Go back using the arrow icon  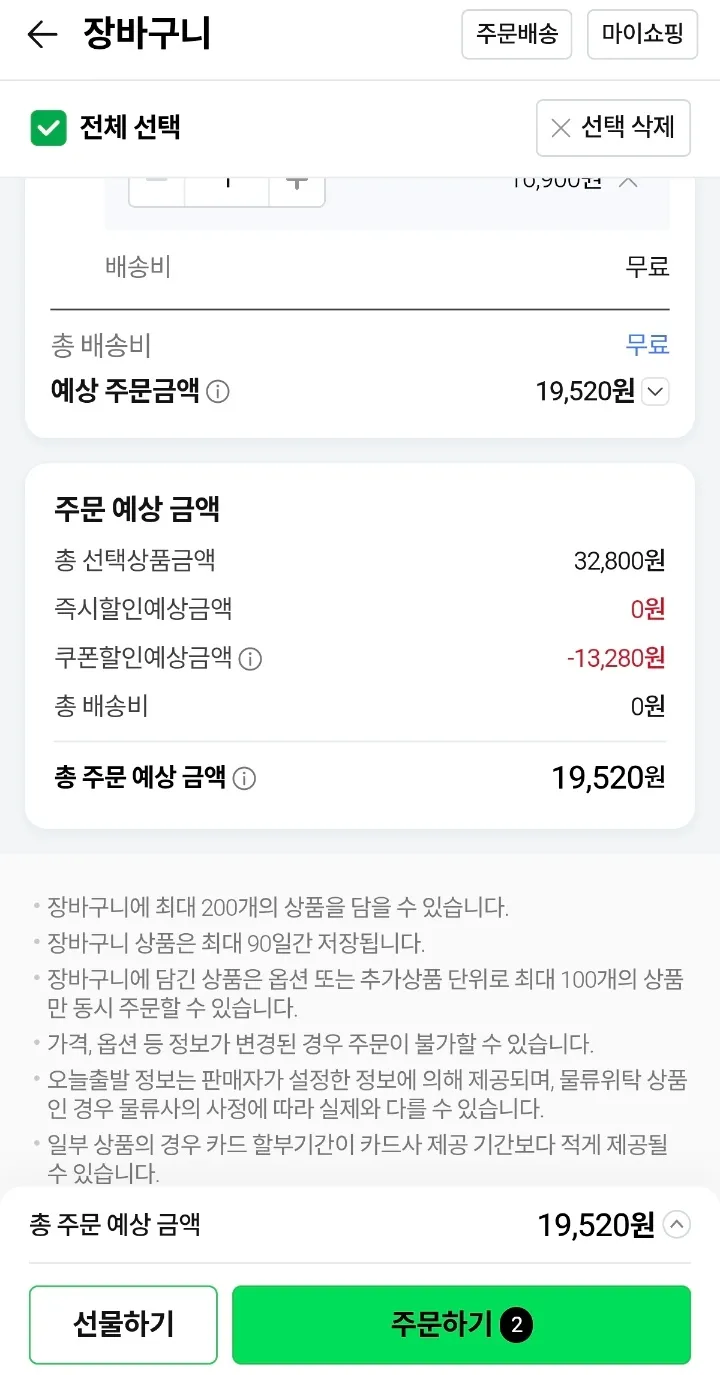(42, 35)
